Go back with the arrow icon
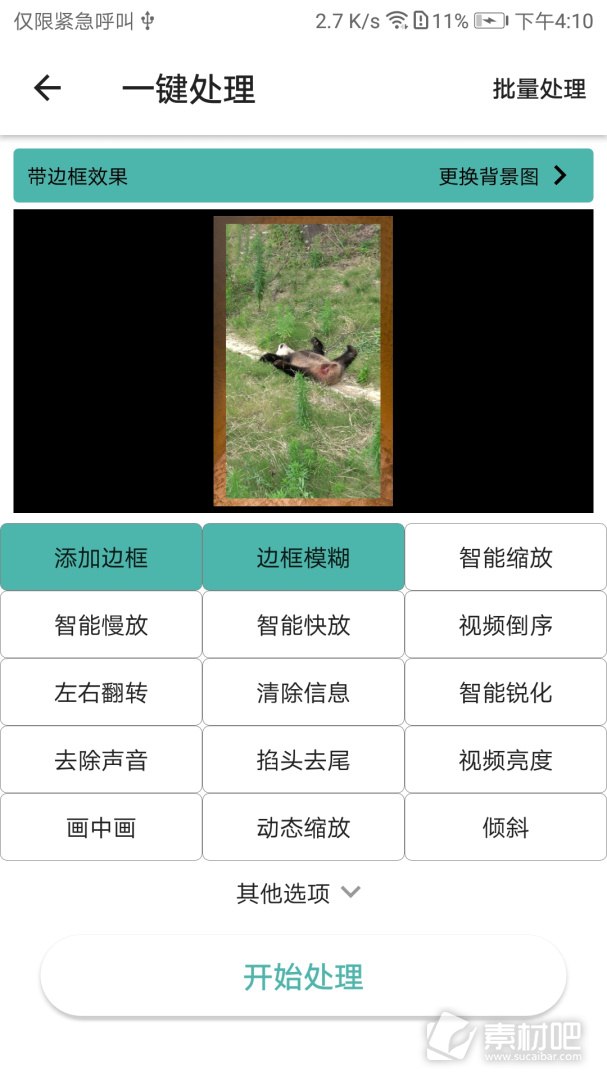The height and width of the screenshot is (1080, 607). pyautogui.click(x=47, y=89)
